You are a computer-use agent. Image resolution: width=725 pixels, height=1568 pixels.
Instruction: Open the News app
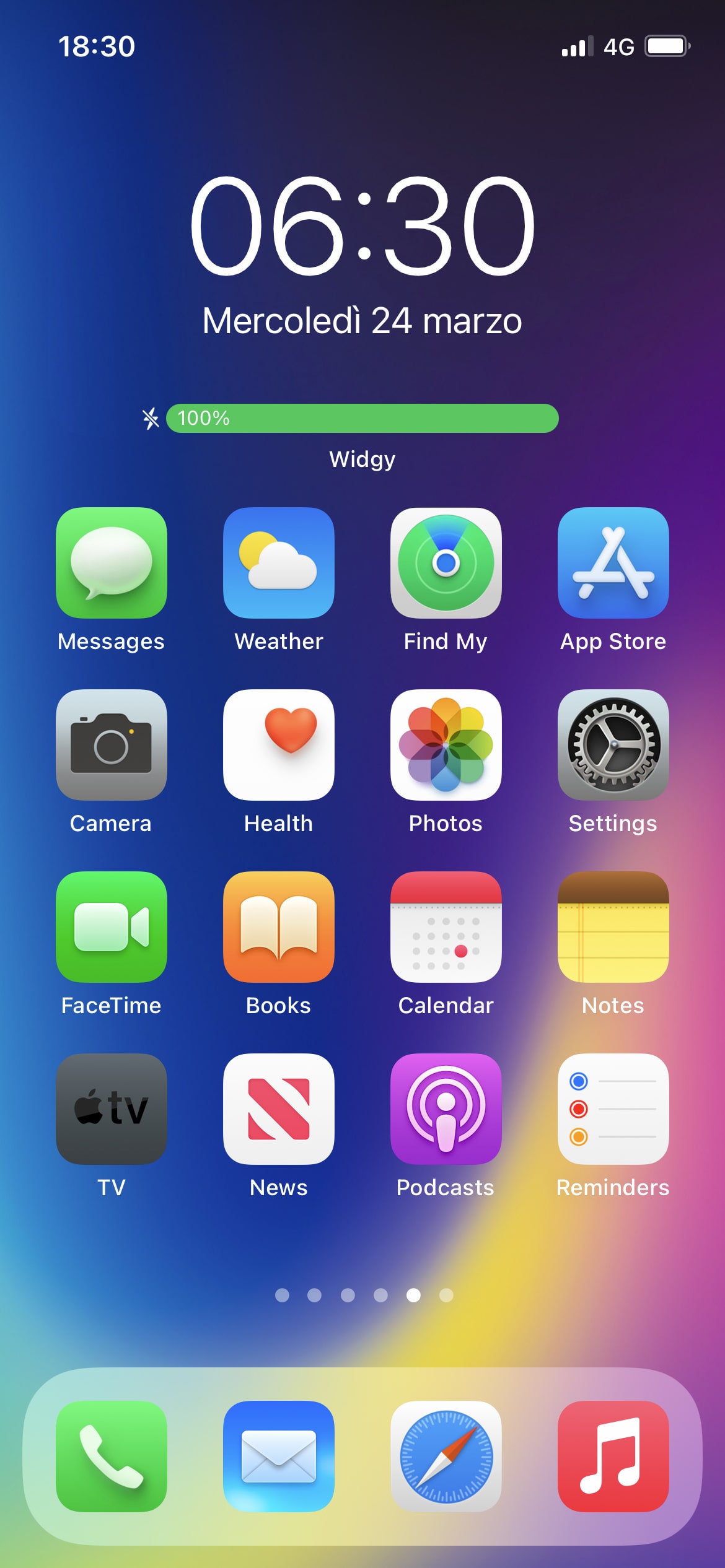coord(279,1108)
